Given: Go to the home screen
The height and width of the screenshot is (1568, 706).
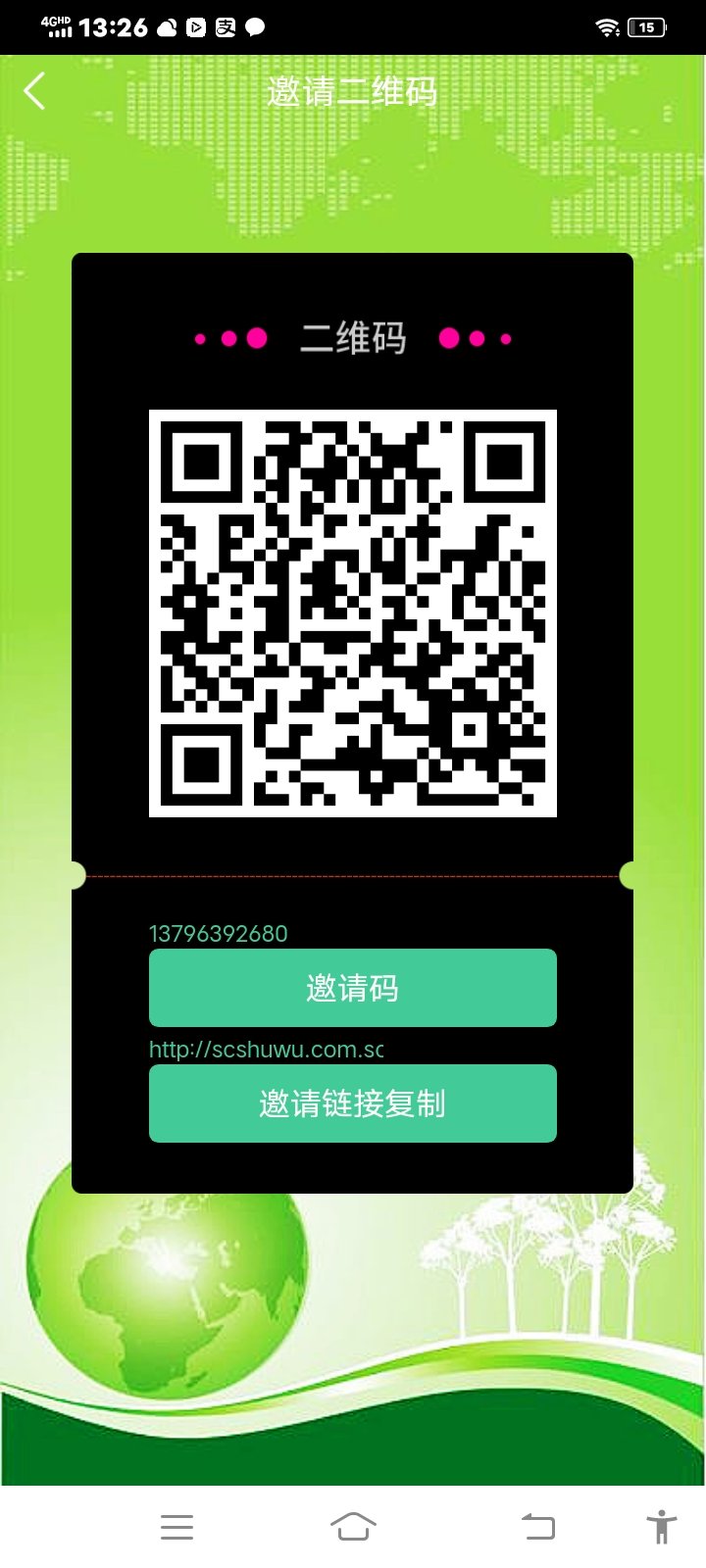Looking at the screenshot, I should pyautogui.click(x=353, y=1527).
